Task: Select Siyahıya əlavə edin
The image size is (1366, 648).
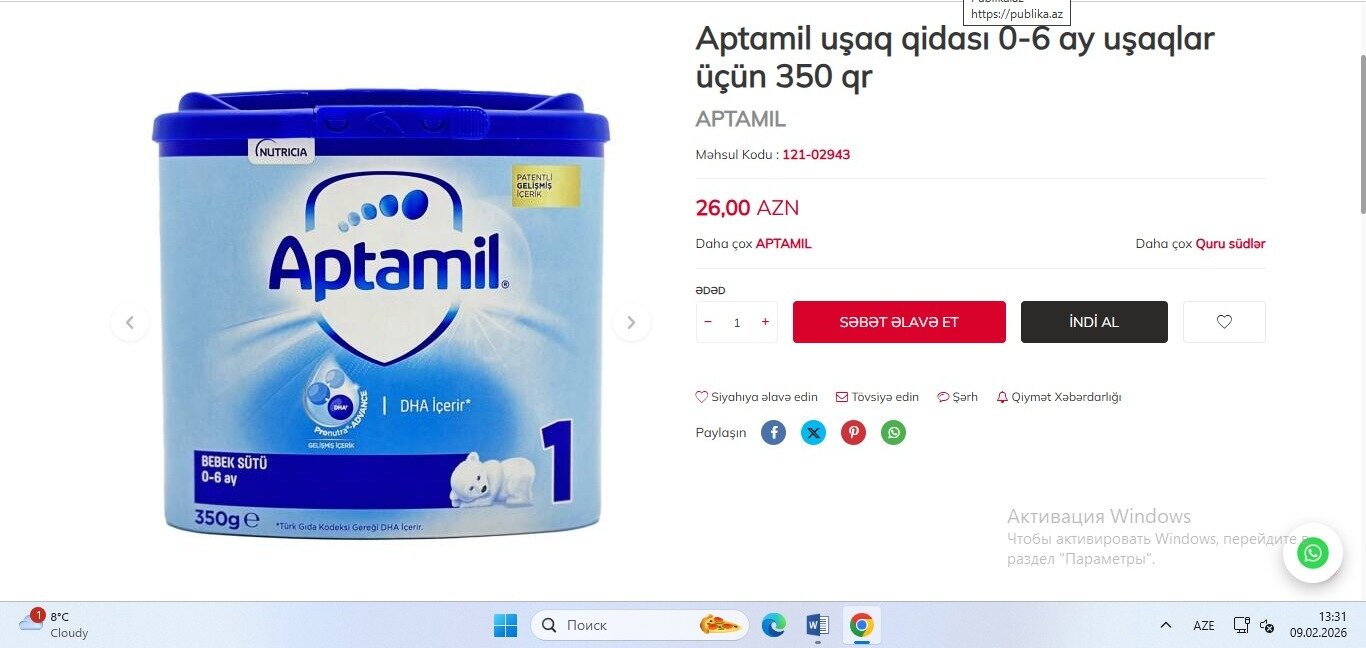Action: tap(757, 397)
